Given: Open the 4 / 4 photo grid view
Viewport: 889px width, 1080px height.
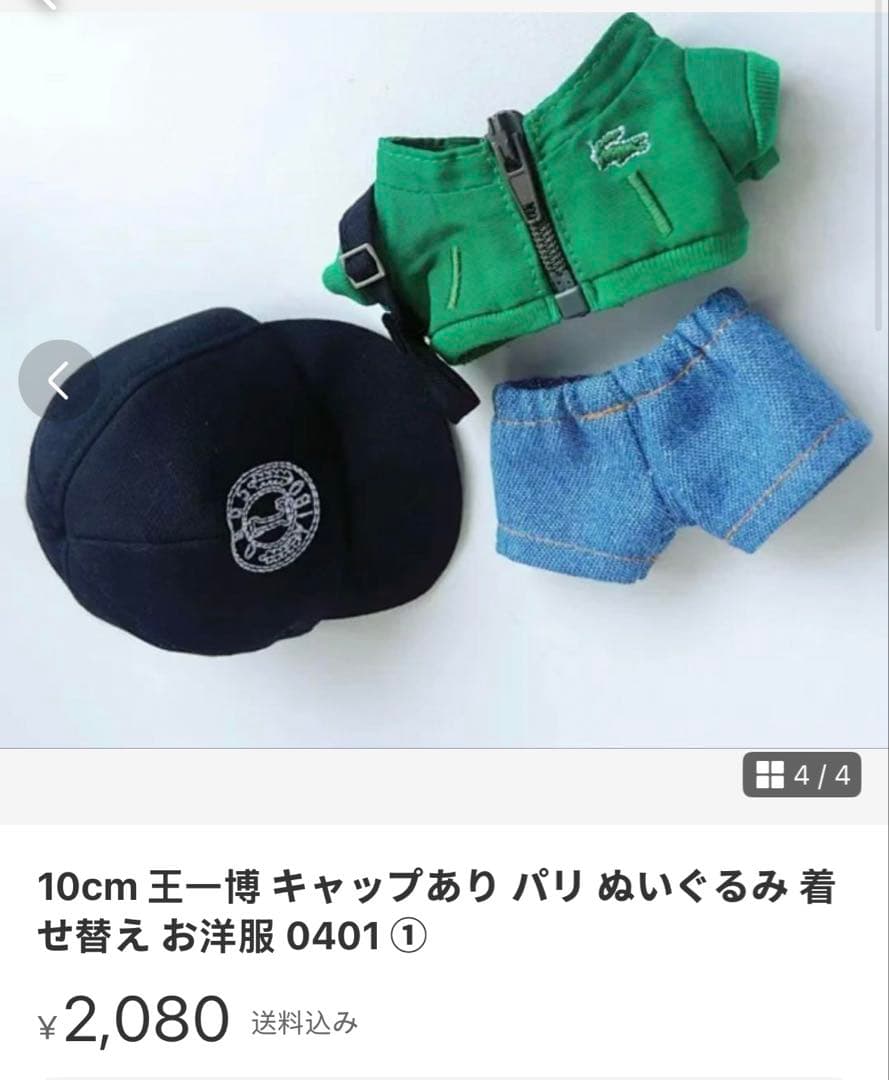Looking at the screenshot, I should [802, 775].
